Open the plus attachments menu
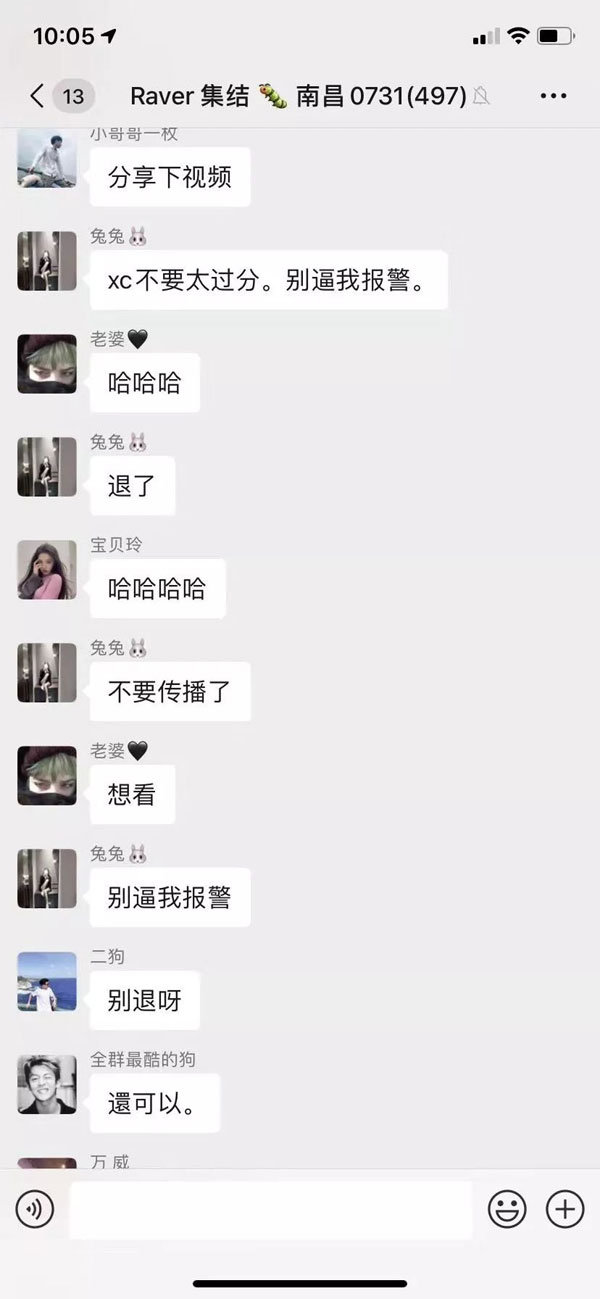The height and width of the screenshot is (1299, 600). tap(565, 1210)
